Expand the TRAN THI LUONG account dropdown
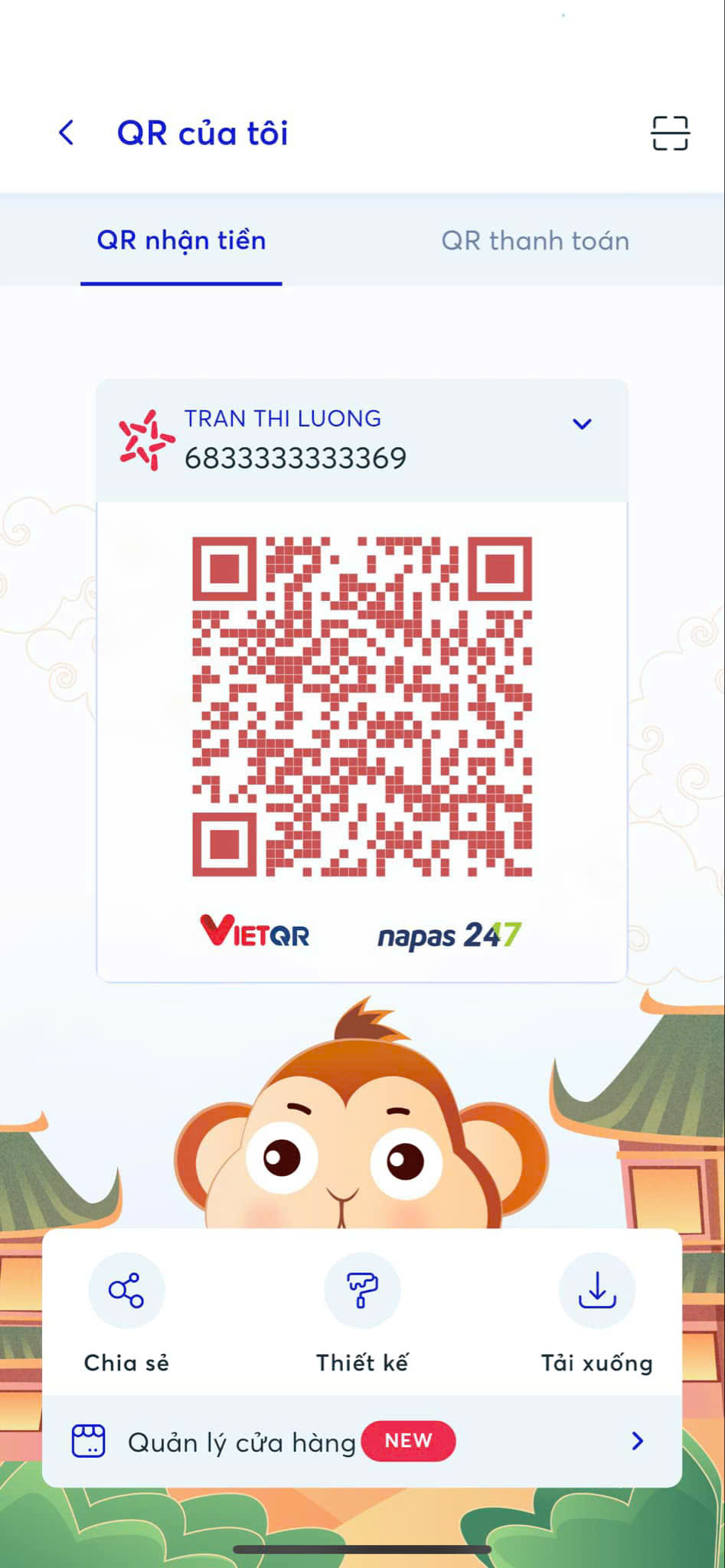 tap(582, 423)
